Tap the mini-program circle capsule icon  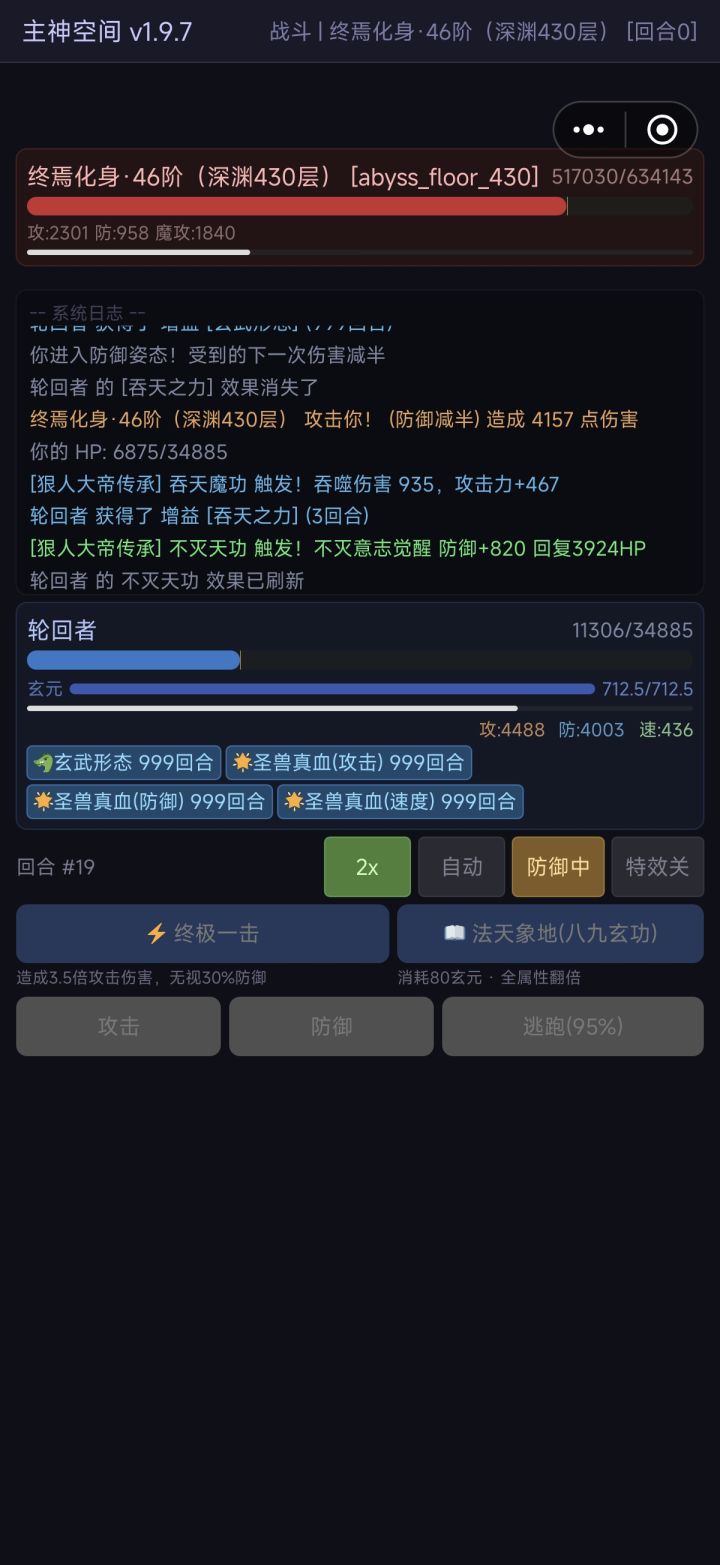point(660,129)
